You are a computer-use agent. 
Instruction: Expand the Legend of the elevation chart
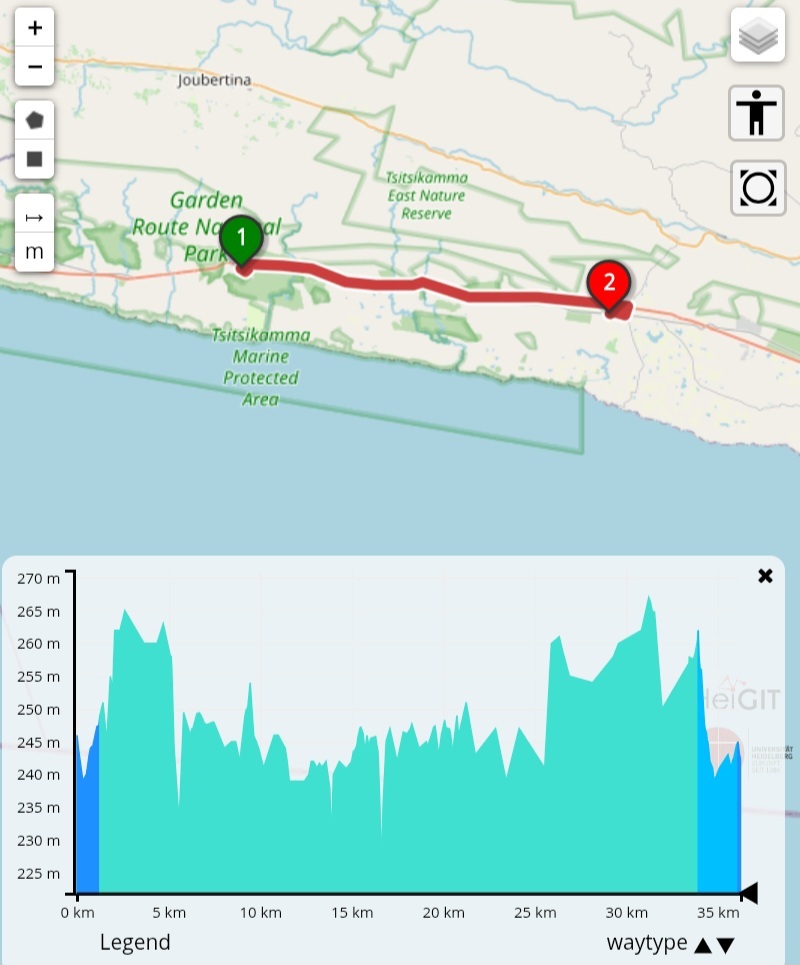135,942
